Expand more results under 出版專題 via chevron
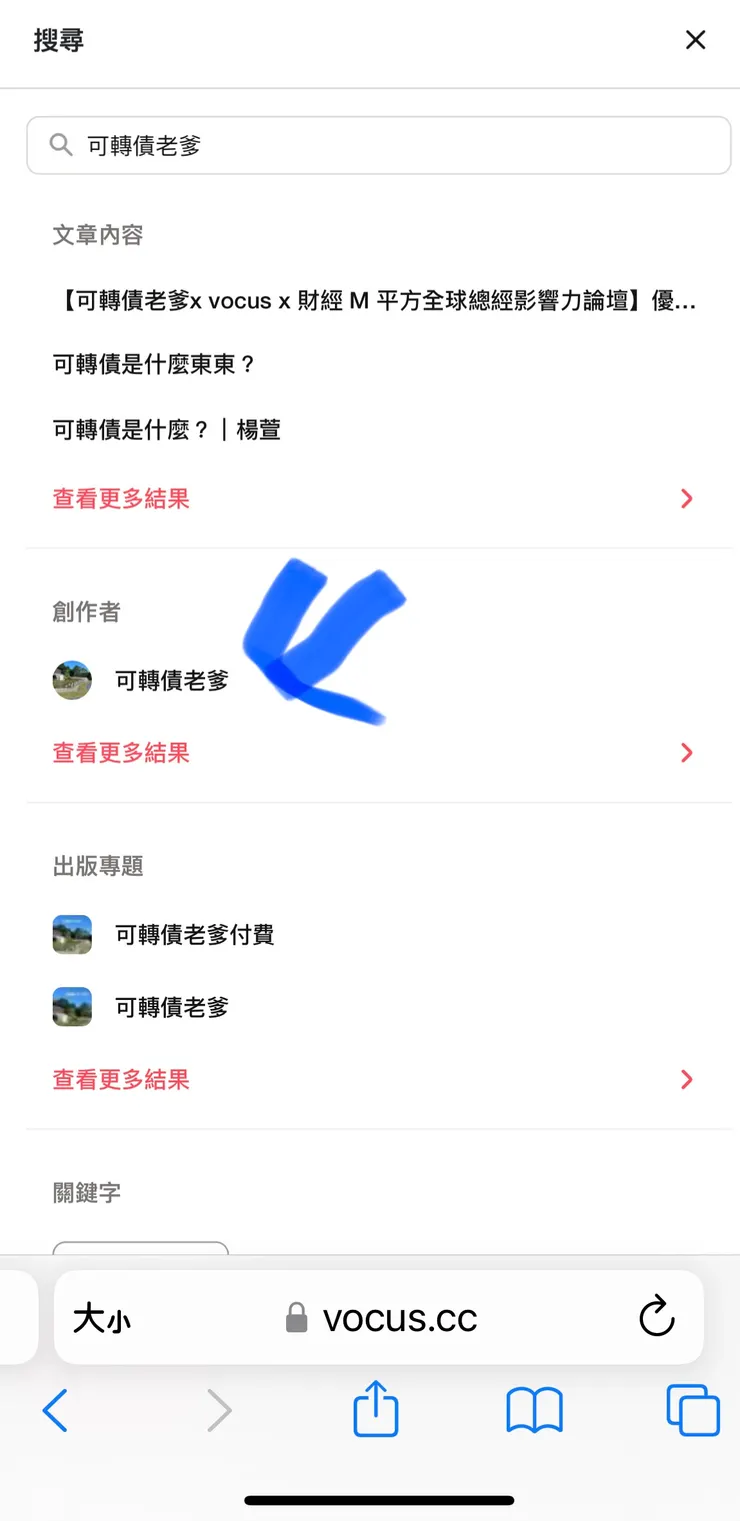 (686, 1079)
